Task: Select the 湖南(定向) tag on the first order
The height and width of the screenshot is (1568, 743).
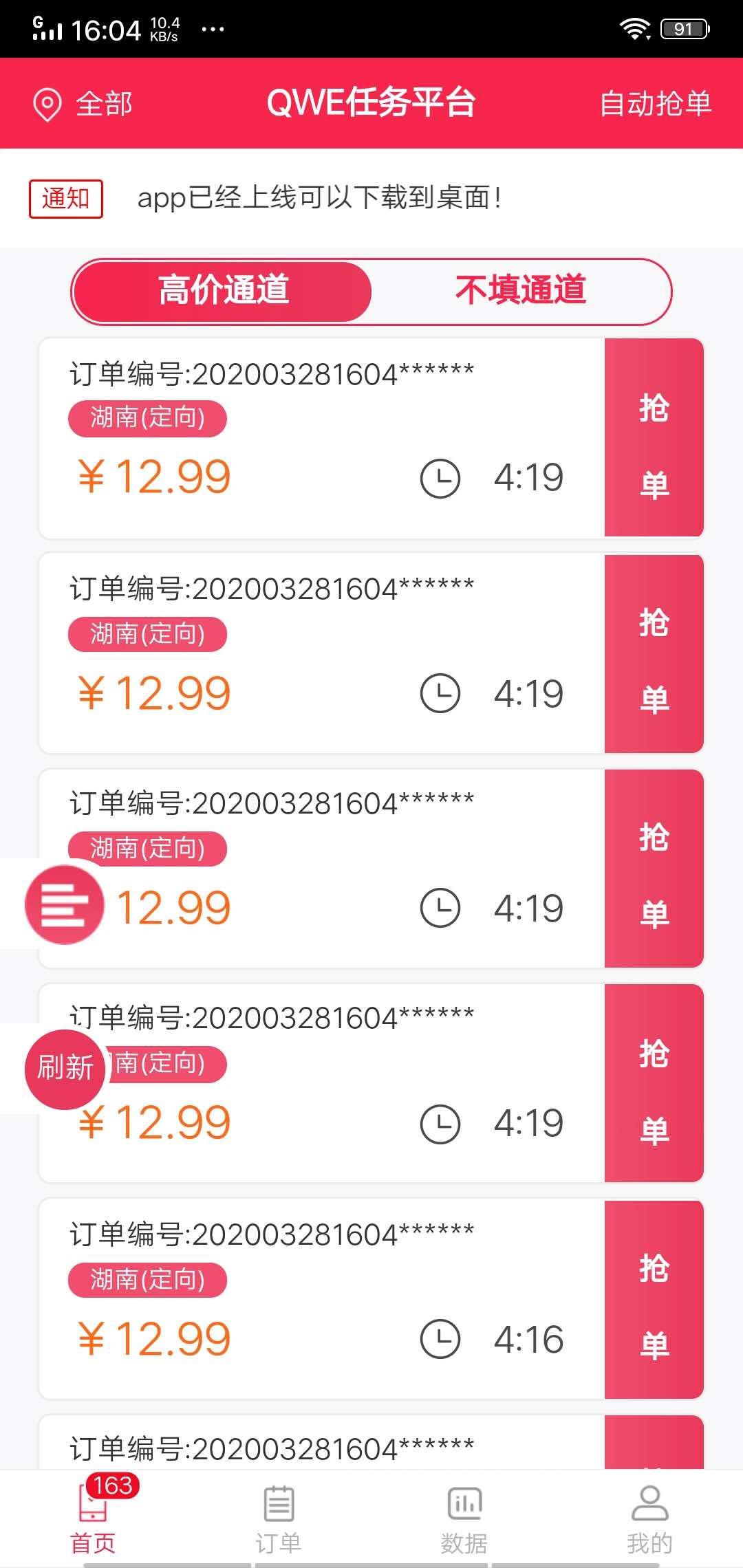Action: [x=148, y=417]
